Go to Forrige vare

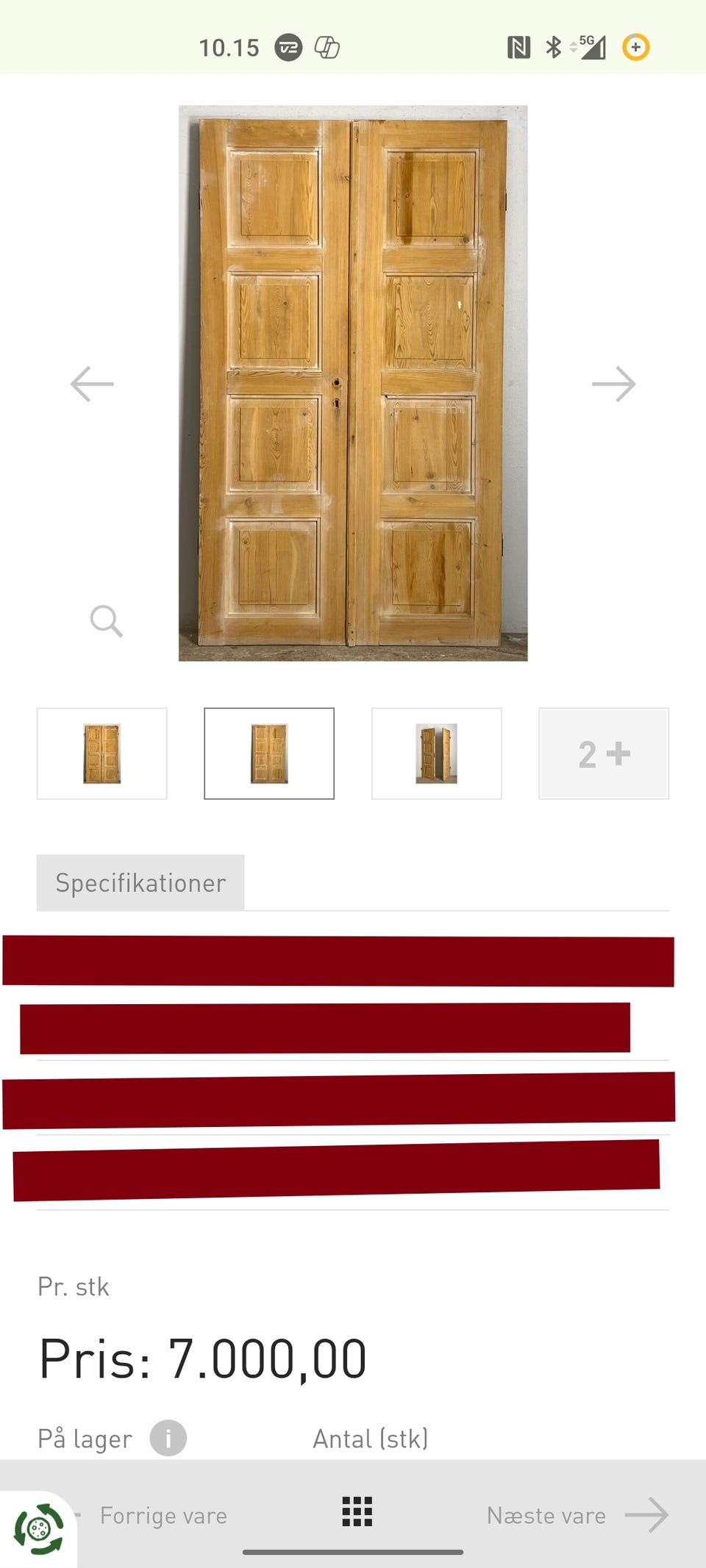click(x=163, y=1516)
